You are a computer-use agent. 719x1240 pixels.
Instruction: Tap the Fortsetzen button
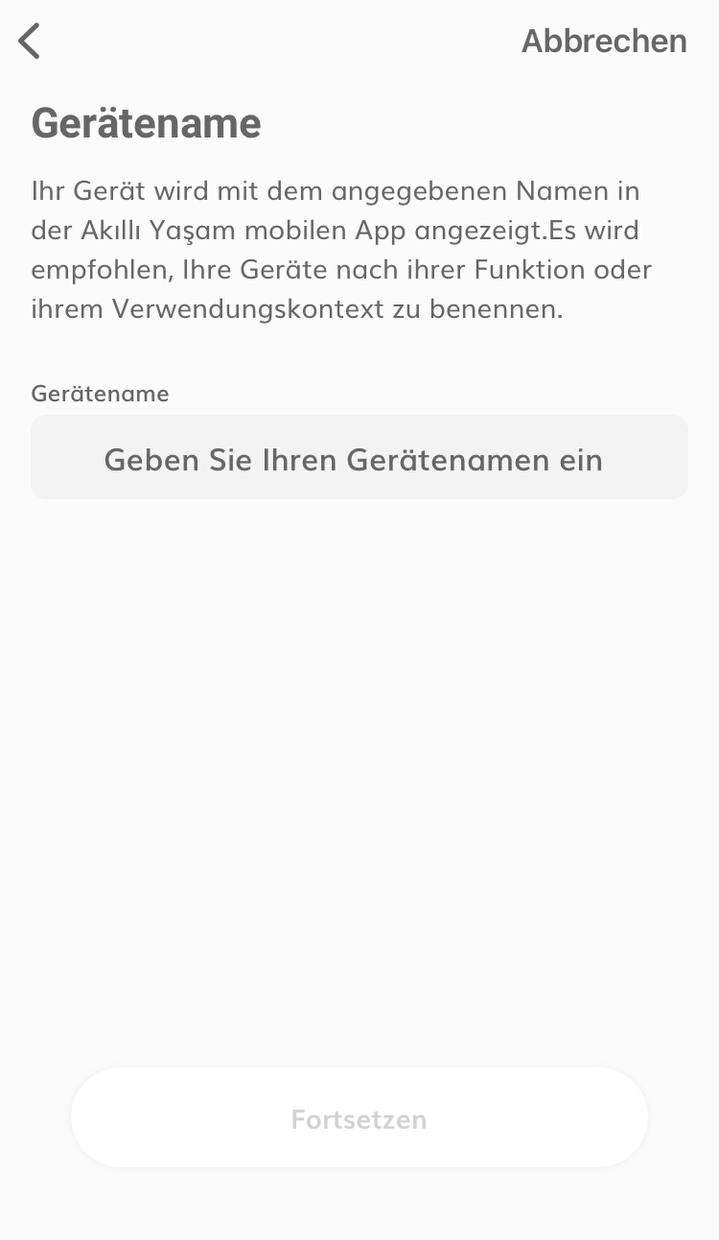tap(359, 1118)
